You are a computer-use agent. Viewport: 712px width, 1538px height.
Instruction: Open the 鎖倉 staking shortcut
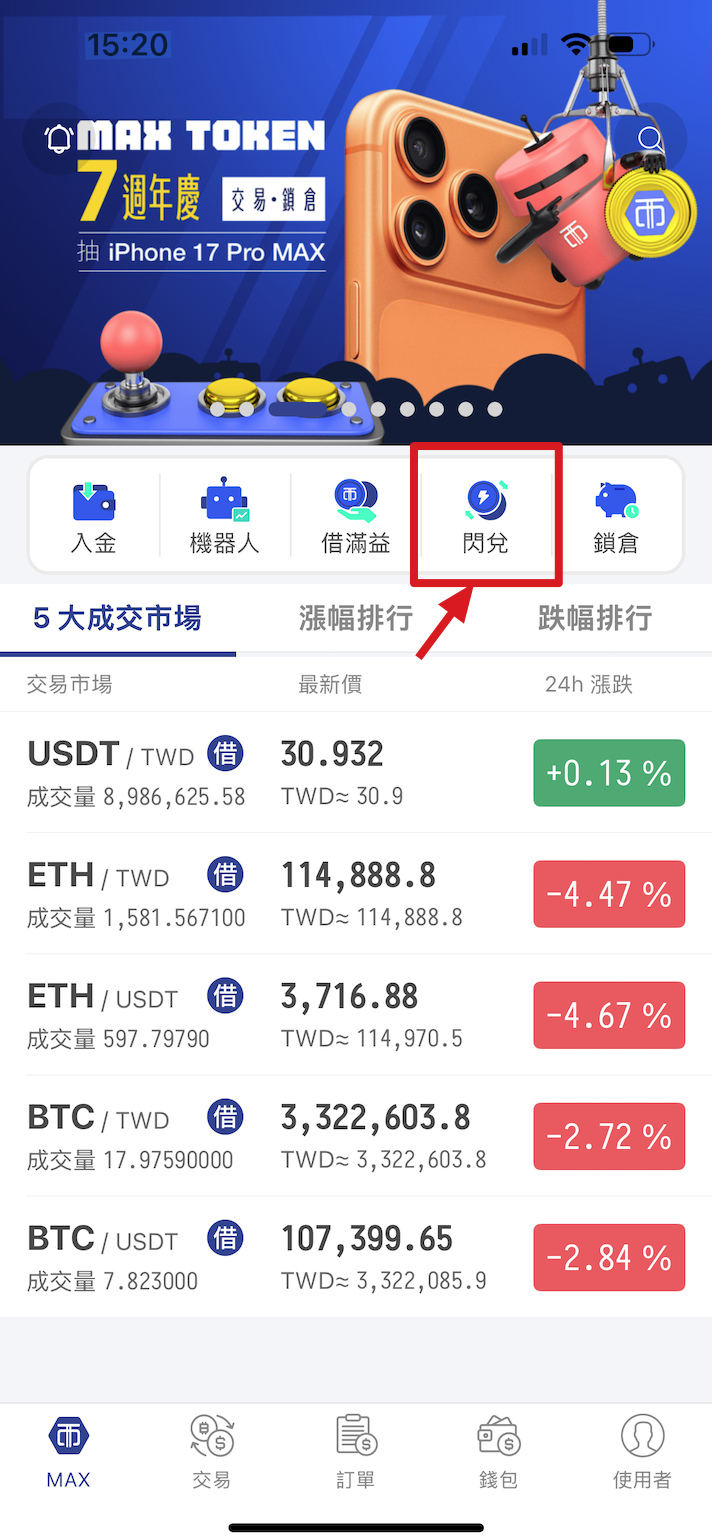[616, 515]
